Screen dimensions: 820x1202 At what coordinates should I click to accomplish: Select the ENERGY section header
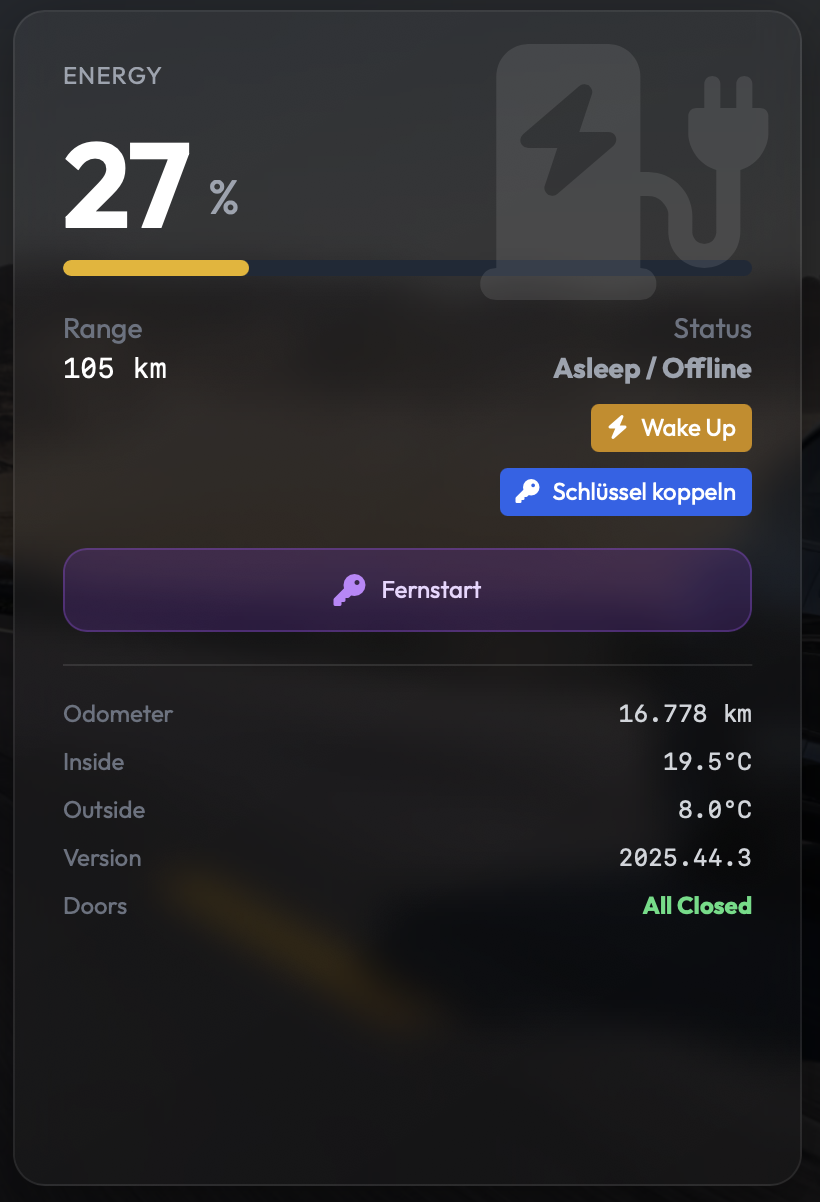click(112, 75)
